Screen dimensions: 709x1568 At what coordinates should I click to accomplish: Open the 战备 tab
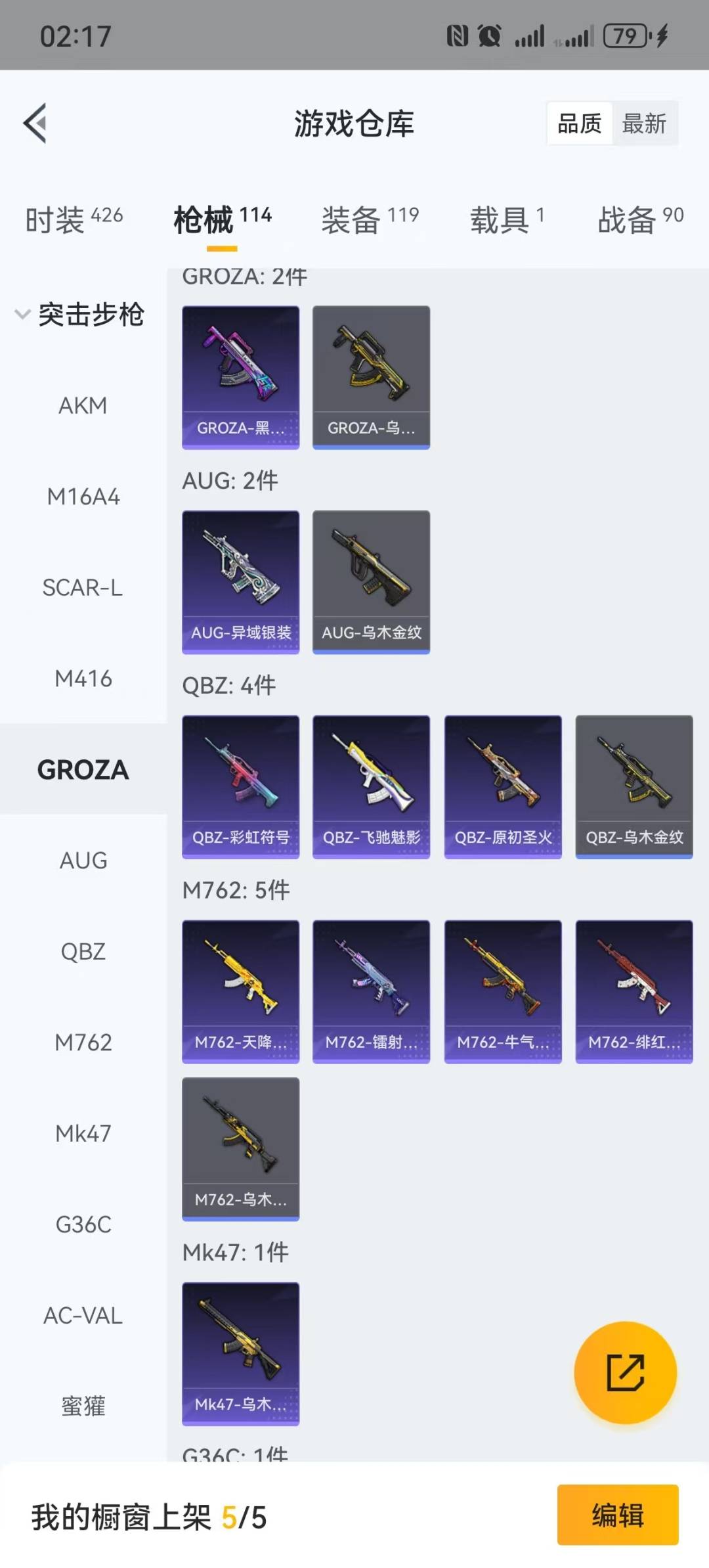pos(640,219)
